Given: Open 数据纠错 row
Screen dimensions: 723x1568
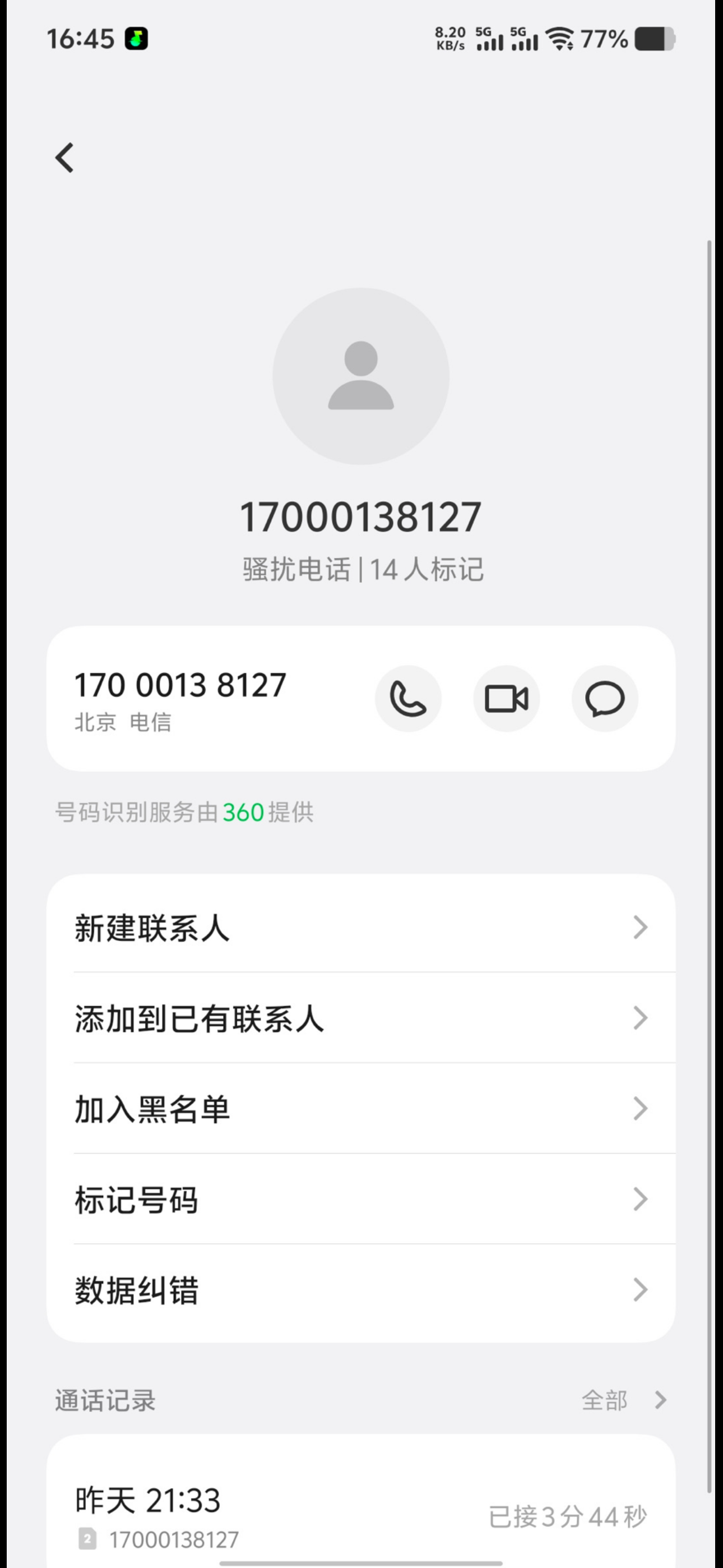Looking at the screenshot, I should click(x=361, y=1290).
